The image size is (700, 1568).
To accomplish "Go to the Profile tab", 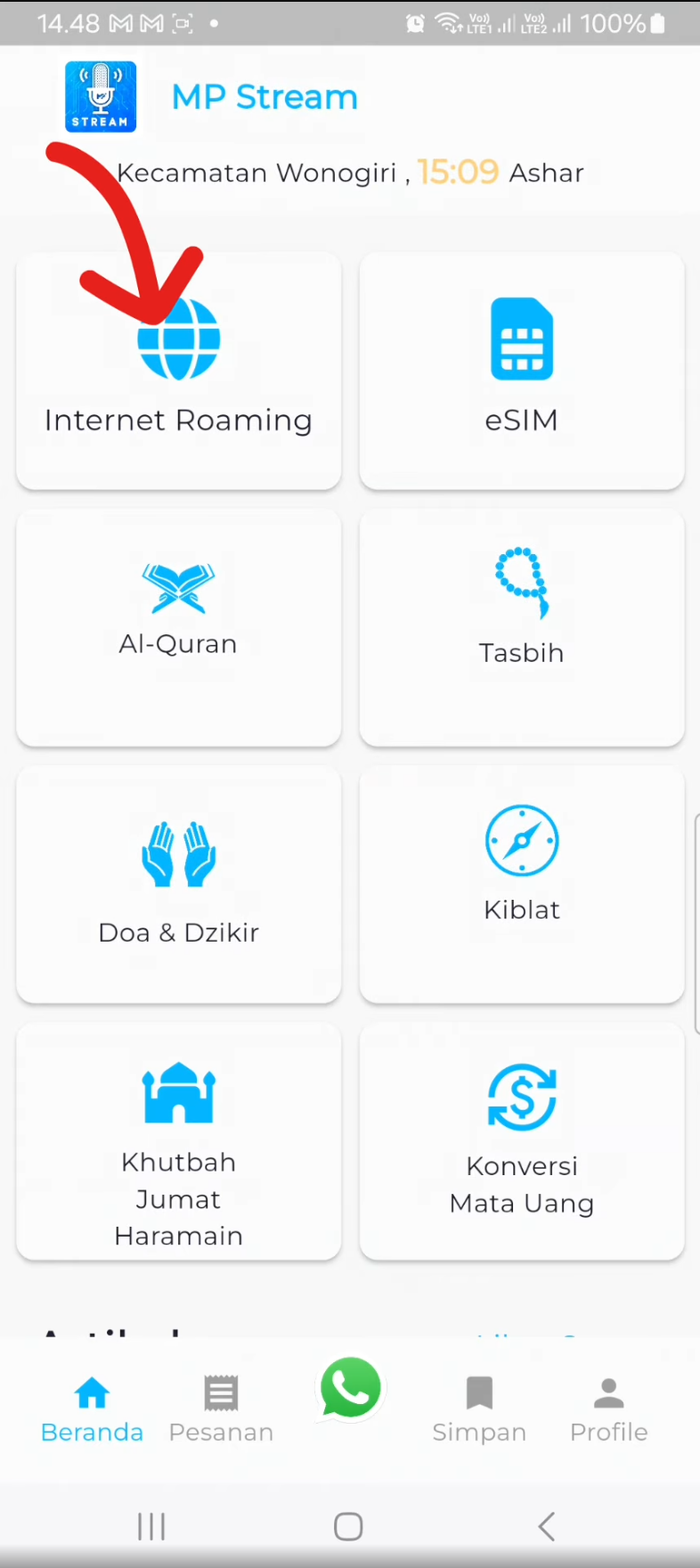I will (x=609, y=1409).
